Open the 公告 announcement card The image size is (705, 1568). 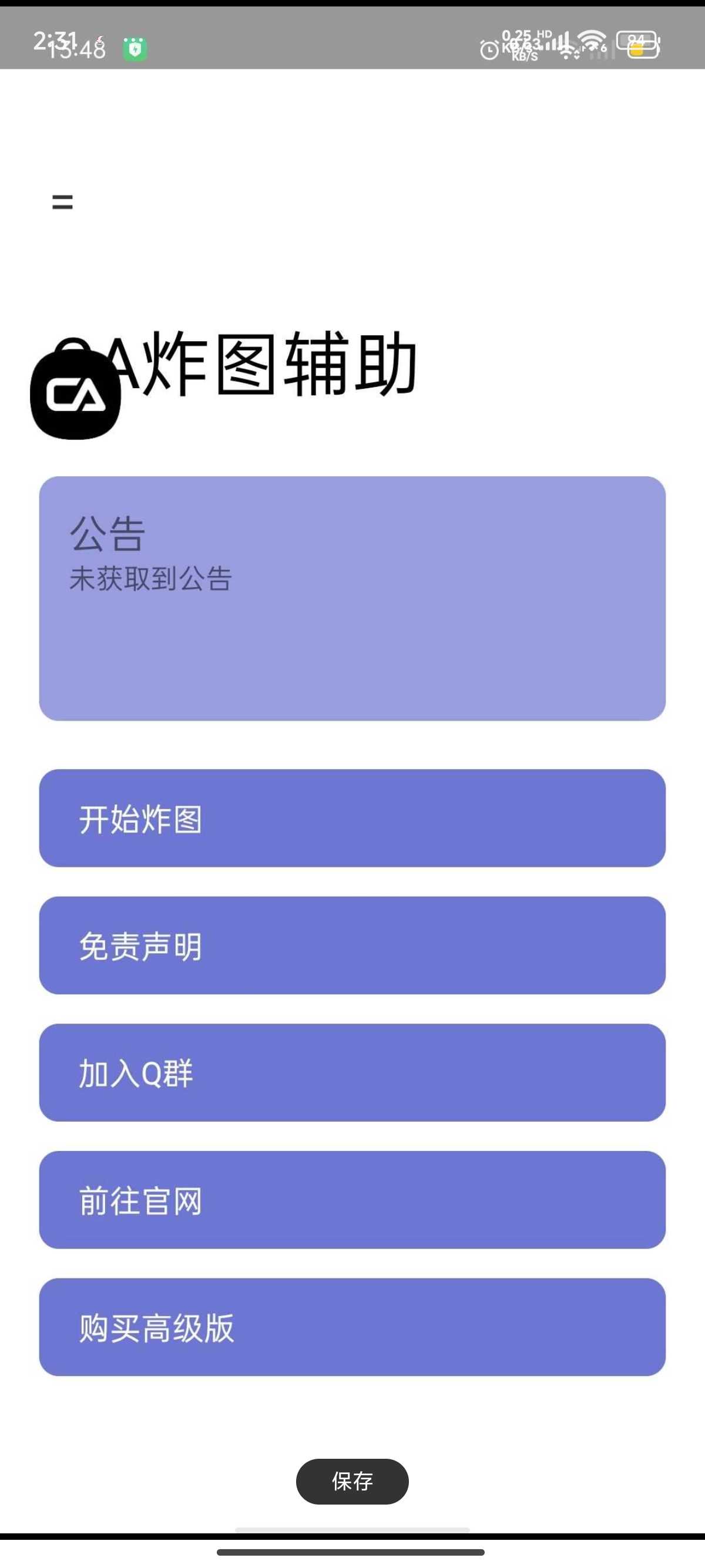tap(352, 598)
